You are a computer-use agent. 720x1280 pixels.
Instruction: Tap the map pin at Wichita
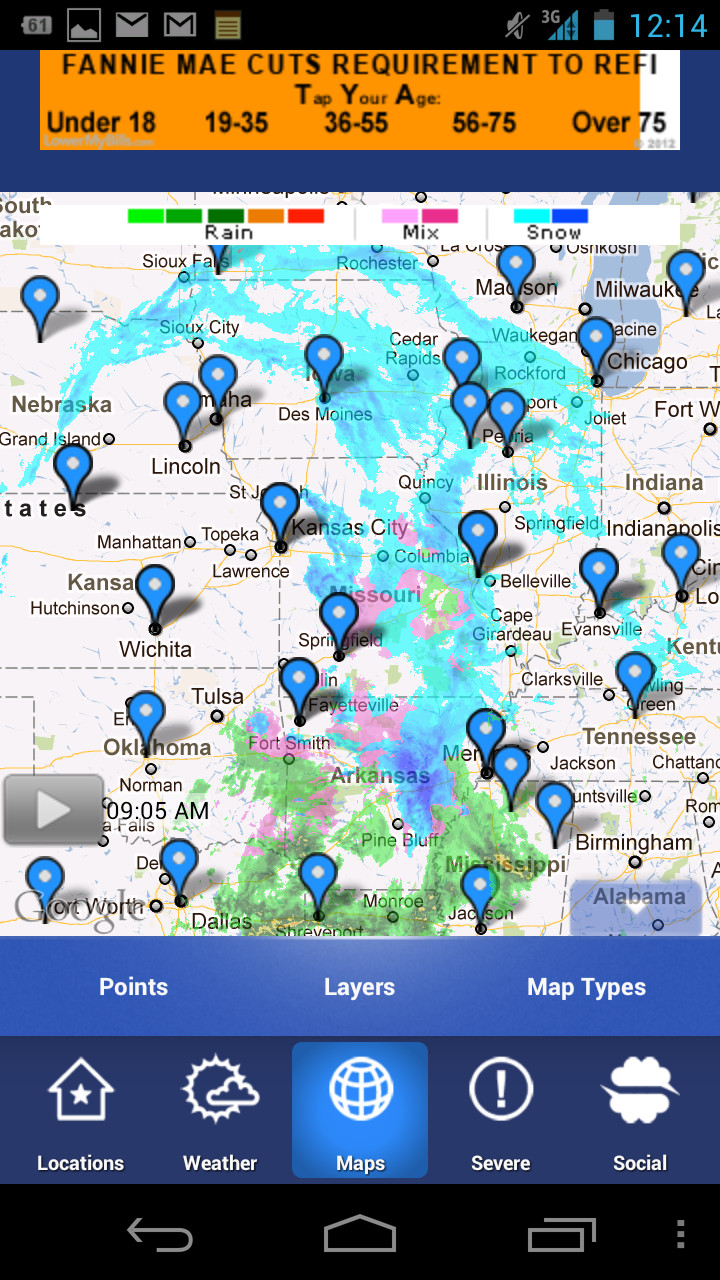click(155, 592)
